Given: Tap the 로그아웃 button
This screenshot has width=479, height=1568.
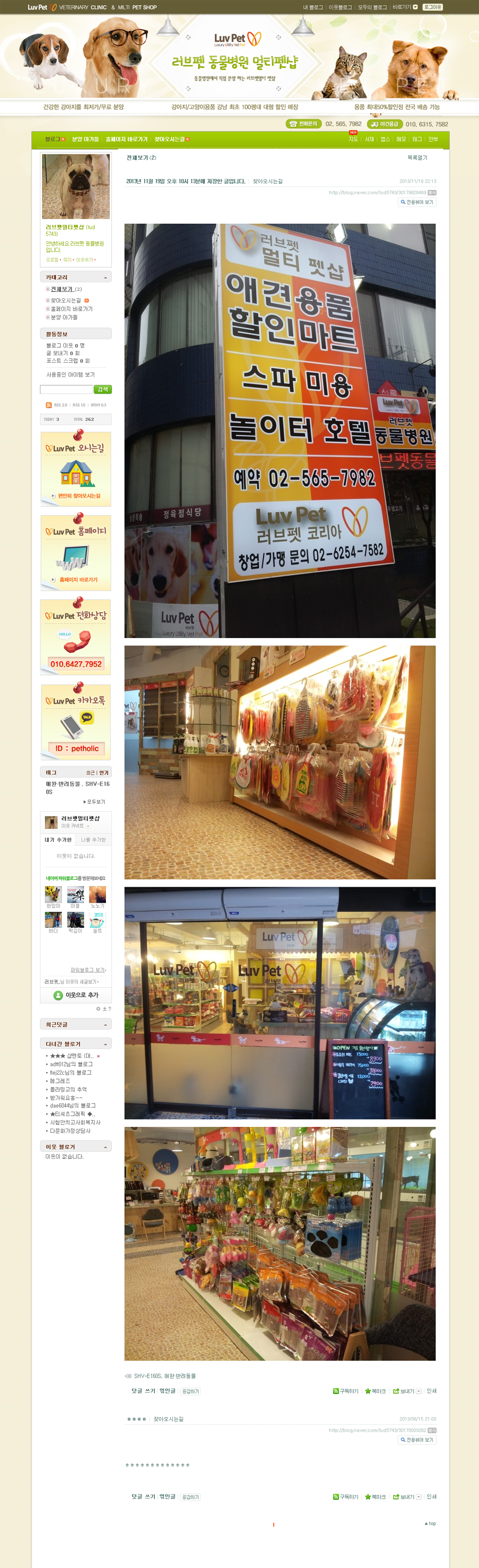Looking at the screenshot, I should (432, 7).
